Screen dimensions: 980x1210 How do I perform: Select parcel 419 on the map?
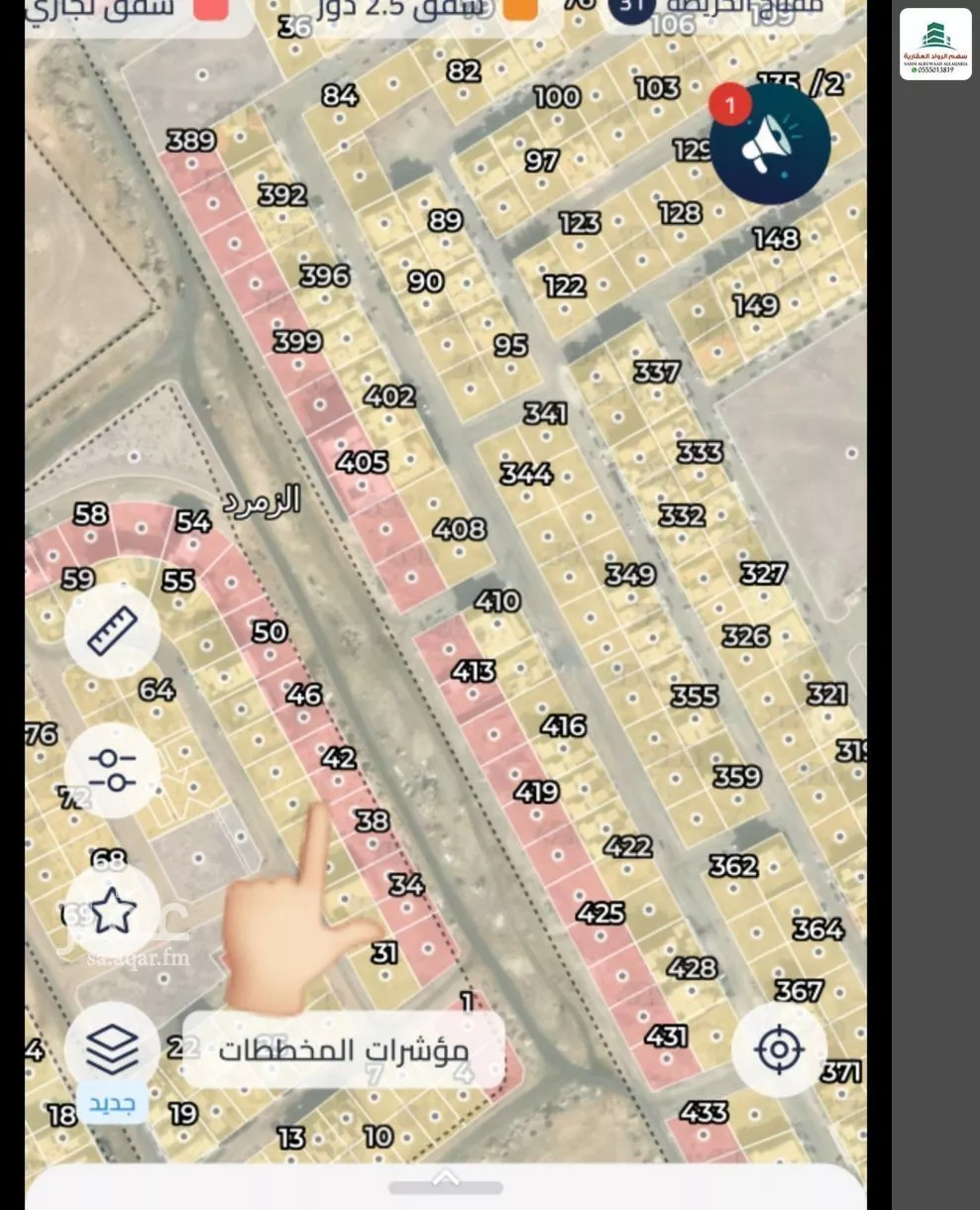[x=536, y=792]
